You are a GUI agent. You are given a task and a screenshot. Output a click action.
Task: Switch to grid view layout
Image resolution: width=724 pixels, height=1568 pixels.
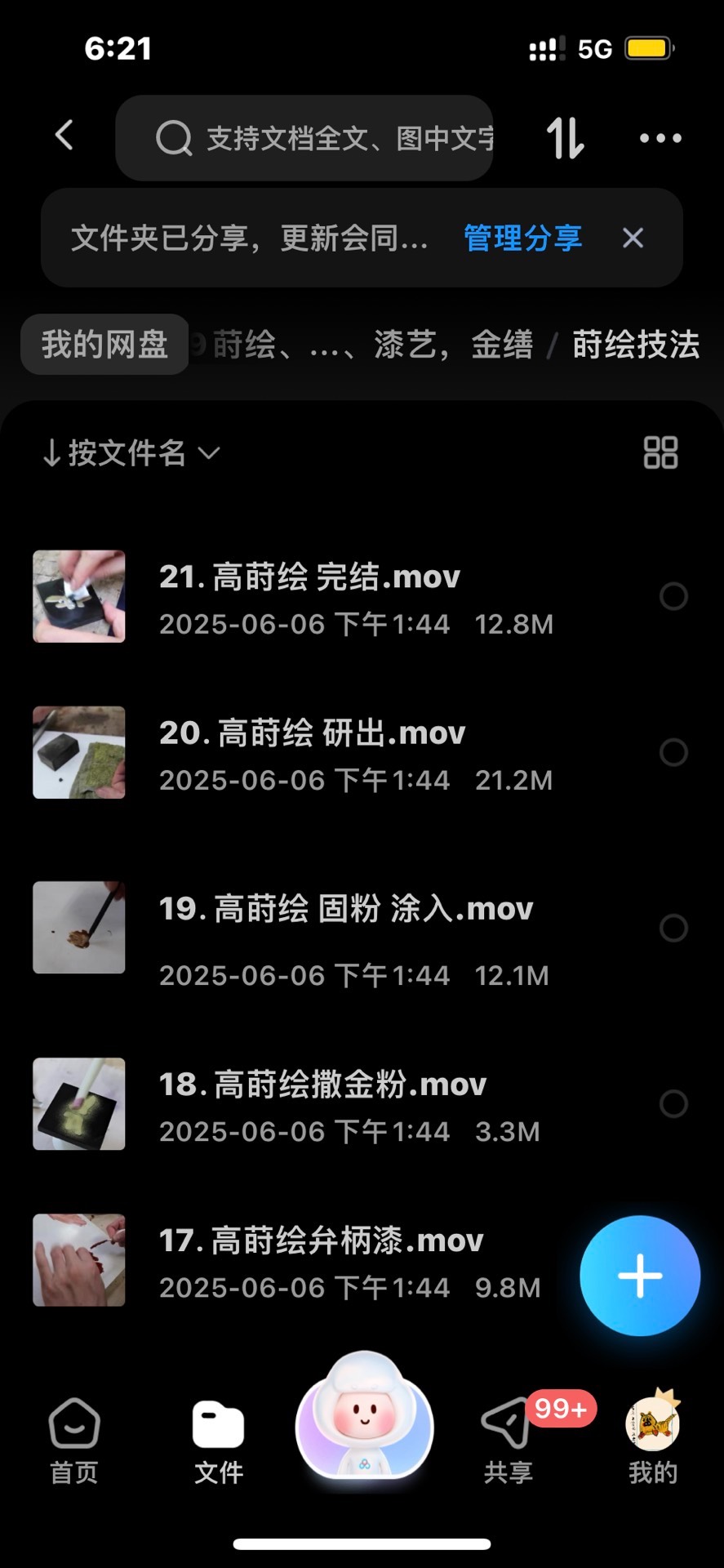pos(660,453)
